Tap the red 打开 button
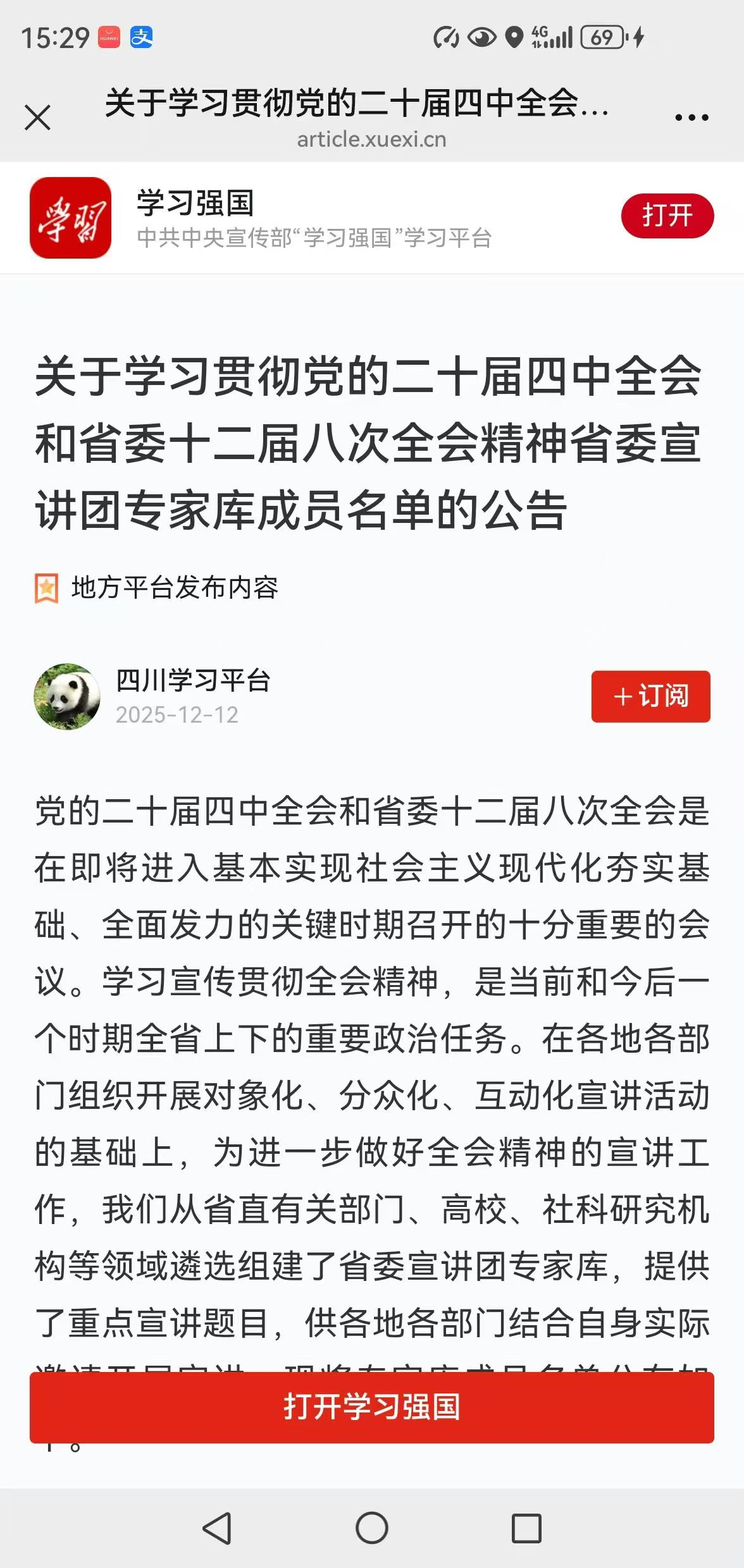Image resolution: width=744 pixels, height=1568 pixels. click(667, 216)
